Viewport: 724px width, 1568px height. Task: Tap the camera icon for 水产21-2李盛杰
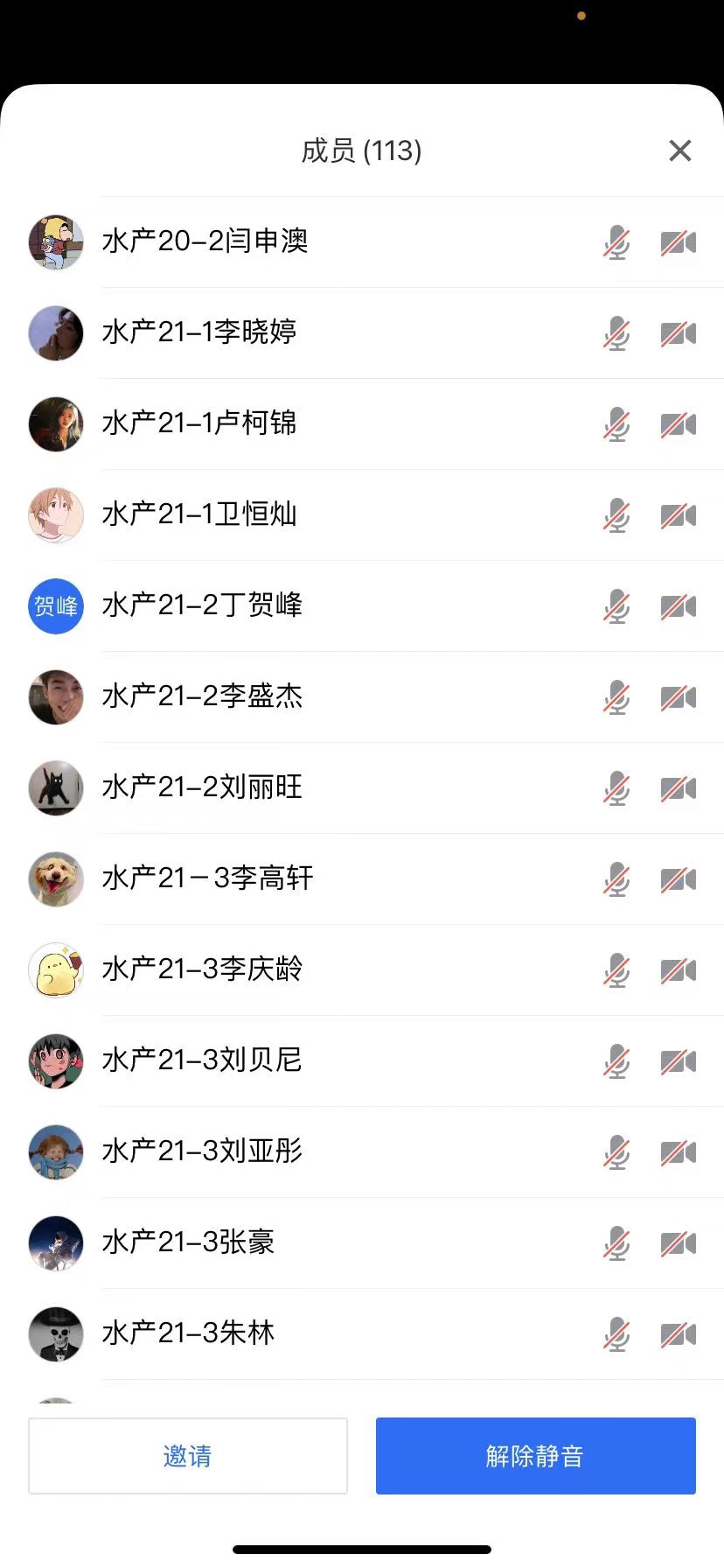(678, 697)
